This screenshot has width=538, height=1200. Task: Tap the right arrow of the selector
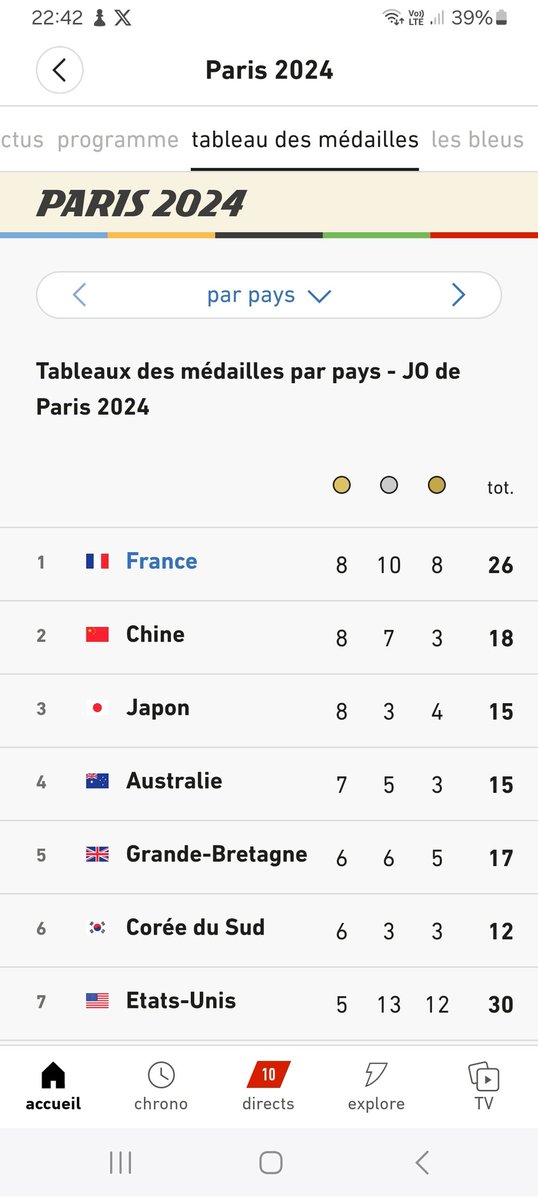(x=458, y=295)
